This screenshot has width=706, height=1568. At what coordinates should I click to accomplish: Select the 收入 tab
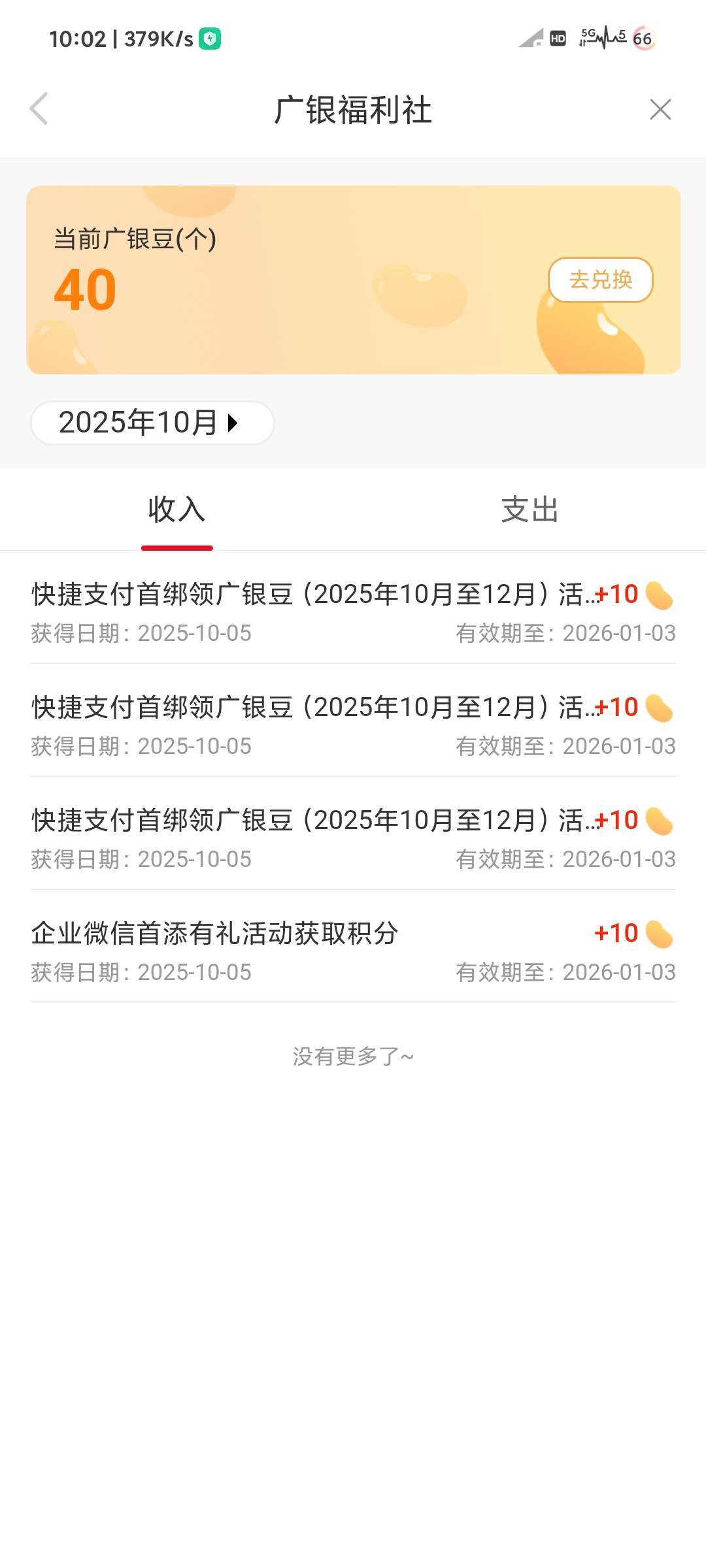(x=176, y=510)
